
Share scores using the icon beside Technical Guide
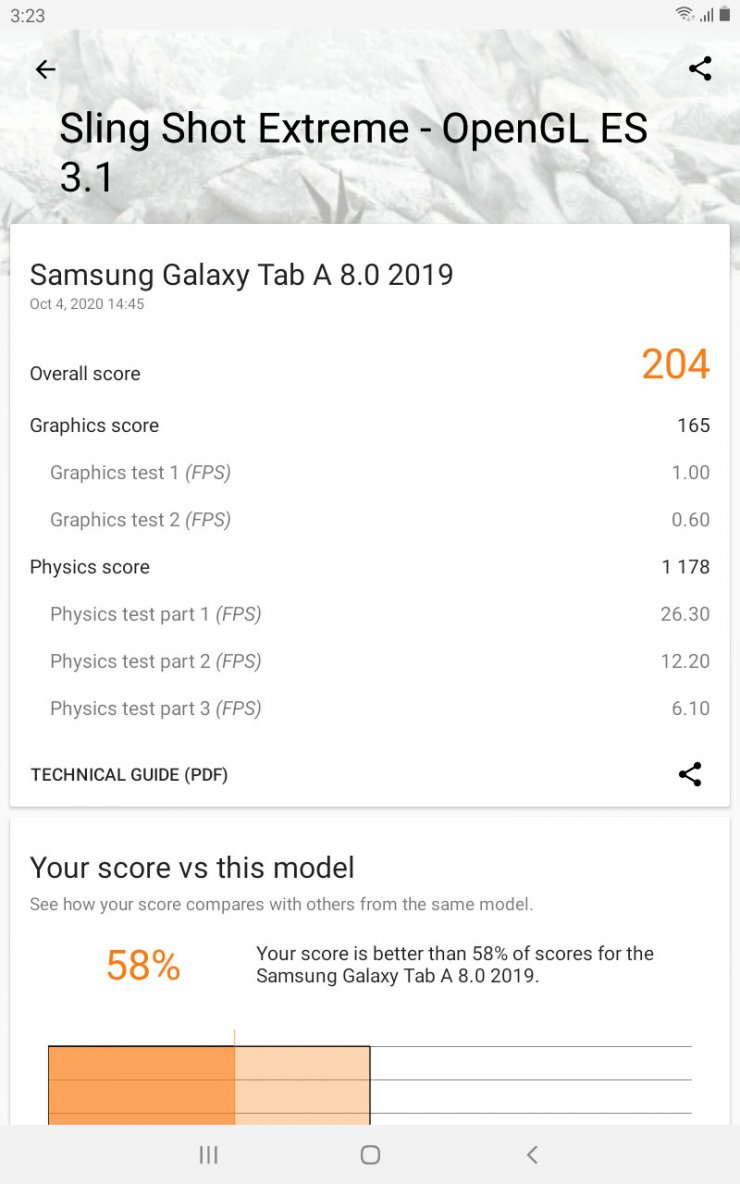690,774
